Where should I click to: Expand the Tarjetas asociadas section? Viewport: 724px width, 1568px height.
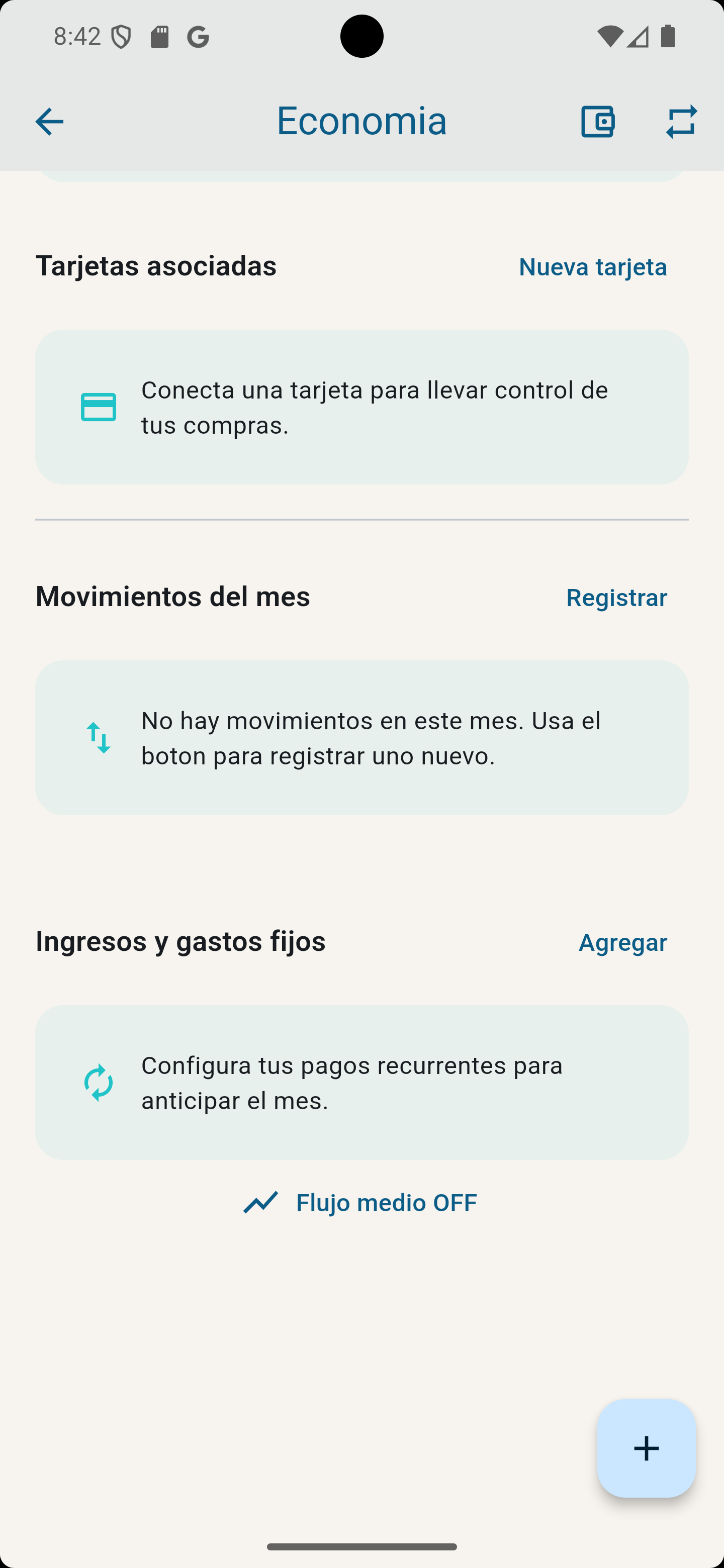point(157,265)
